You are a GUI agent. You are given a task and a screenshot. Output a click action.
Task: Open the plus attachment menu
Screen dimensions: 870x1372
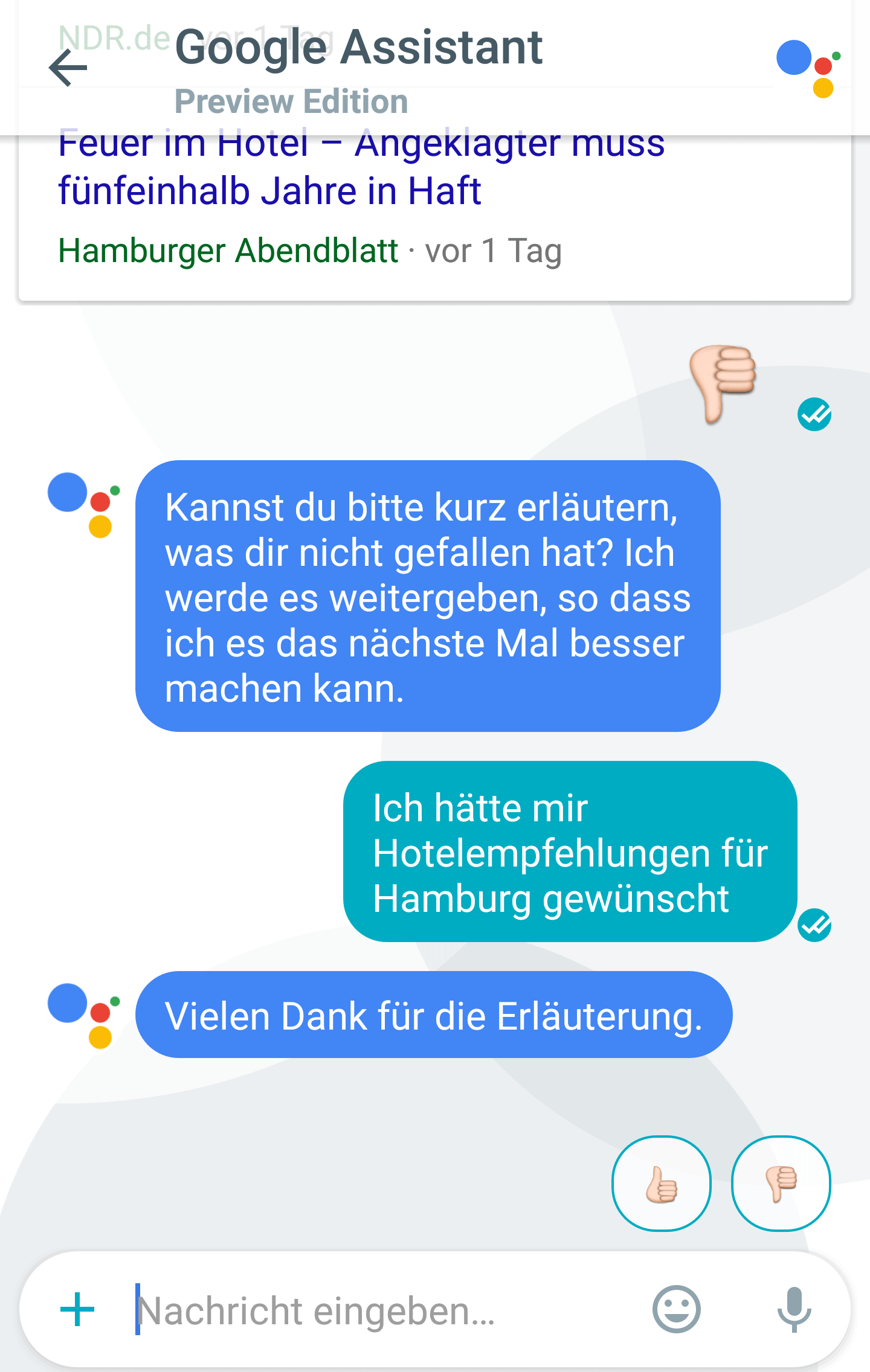[x=77, y=1309]
